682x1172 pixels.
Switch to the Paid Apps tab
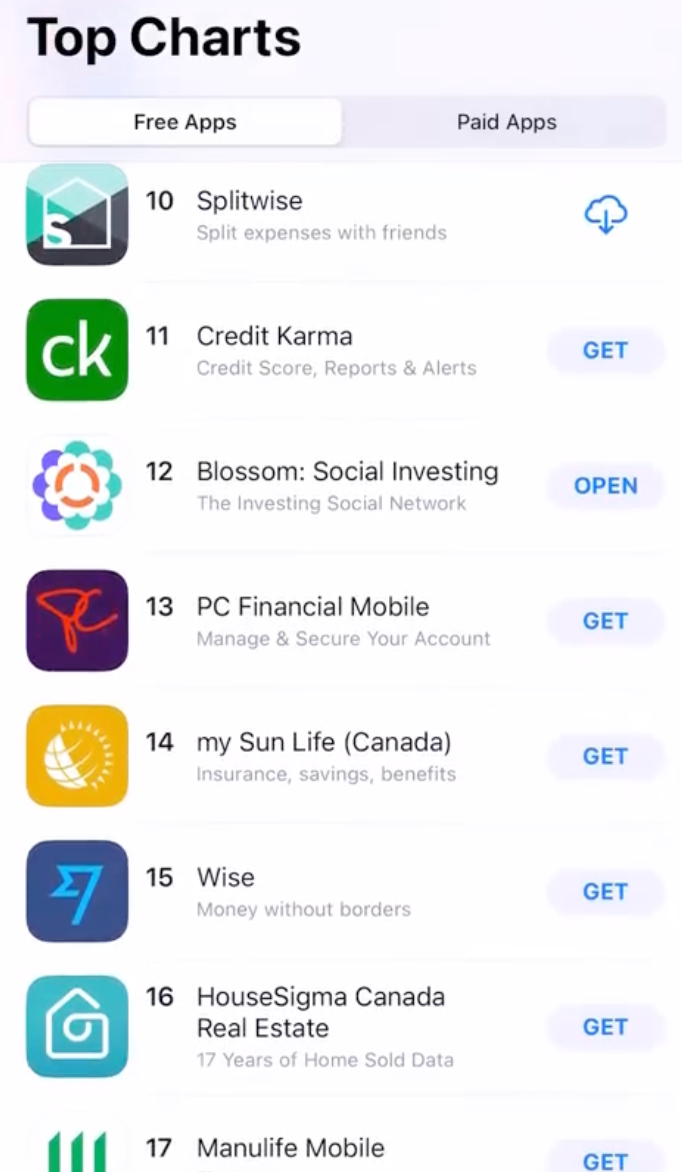tap(506, 123)
